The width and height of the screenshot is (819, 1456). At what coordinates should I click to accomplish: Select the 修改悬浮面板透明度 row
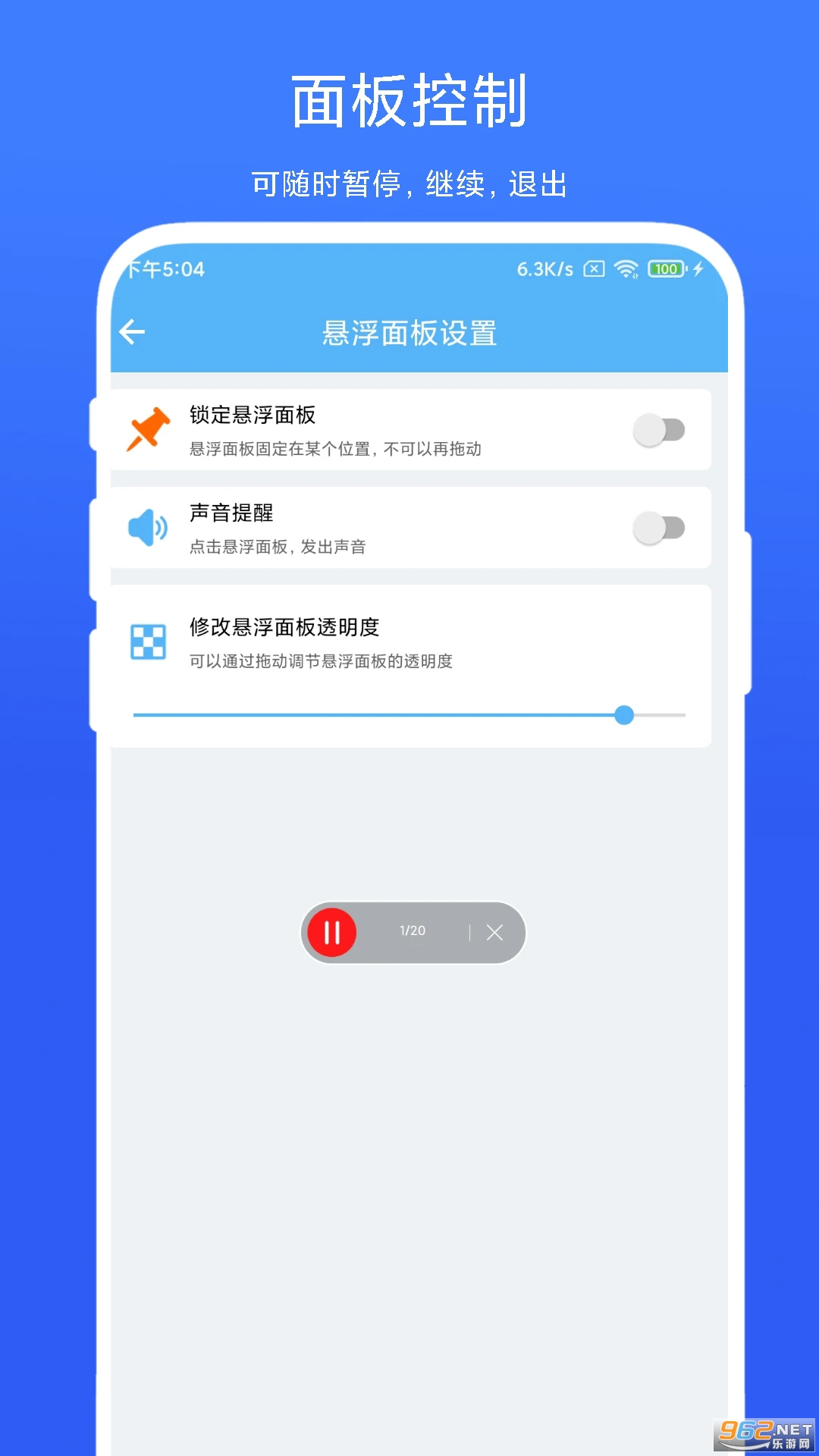(x=284, y=627)
